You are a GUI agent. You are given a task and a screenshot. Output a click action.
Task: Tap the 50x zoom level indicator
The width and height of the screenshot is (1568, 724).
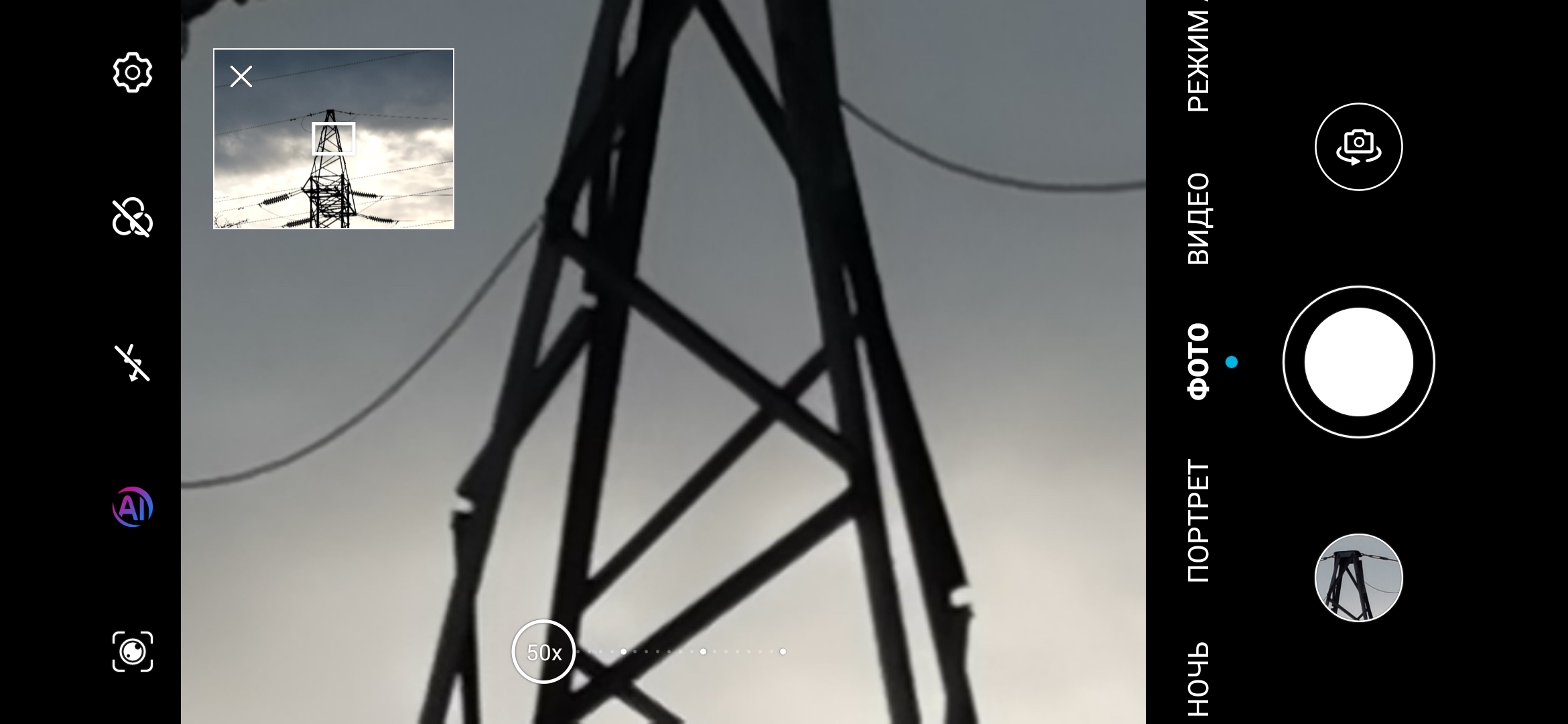(543, 652)
